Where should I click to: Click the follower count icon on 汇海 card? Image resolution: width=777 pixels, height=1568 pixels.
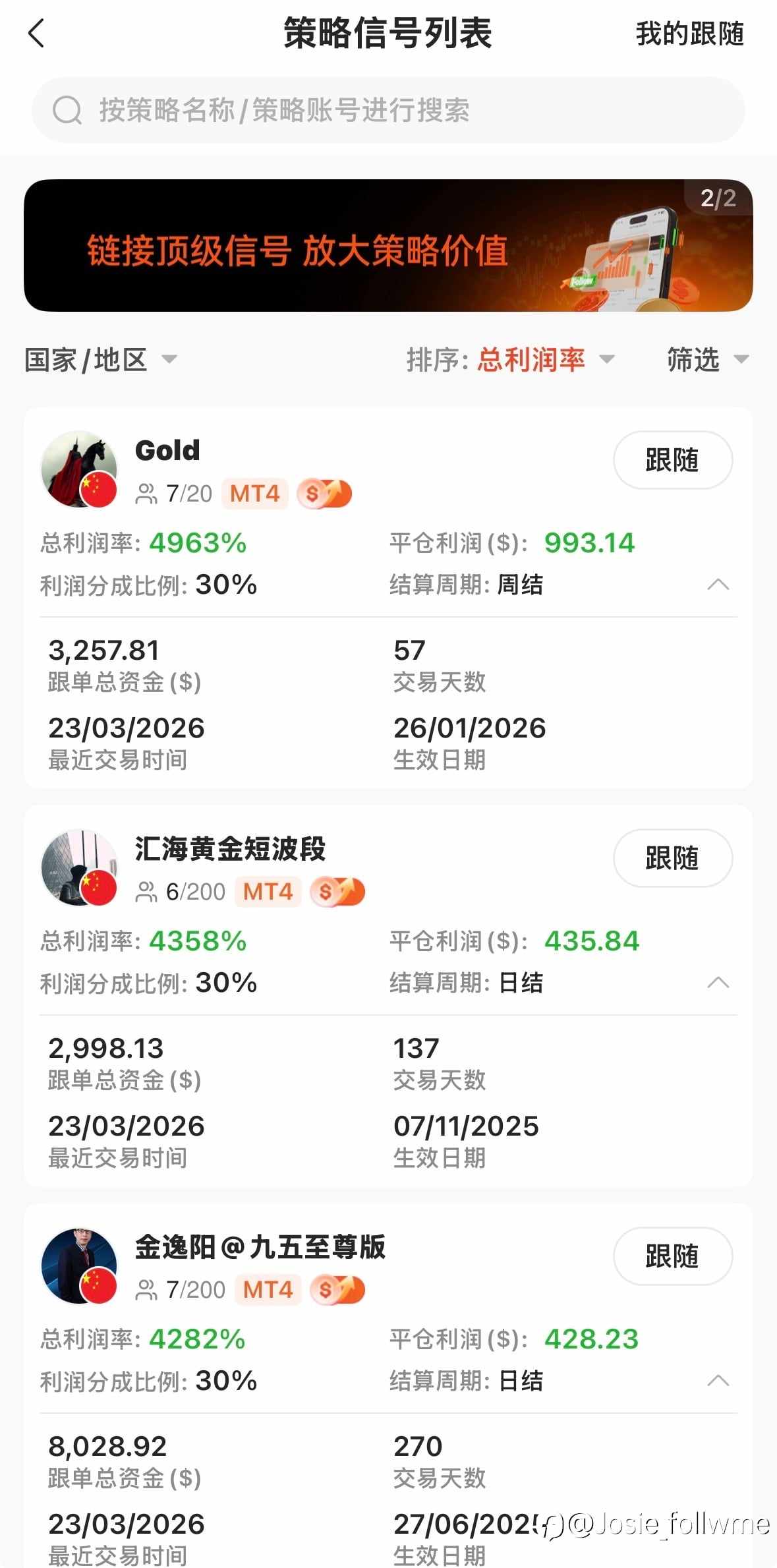(x=146, y=892)
